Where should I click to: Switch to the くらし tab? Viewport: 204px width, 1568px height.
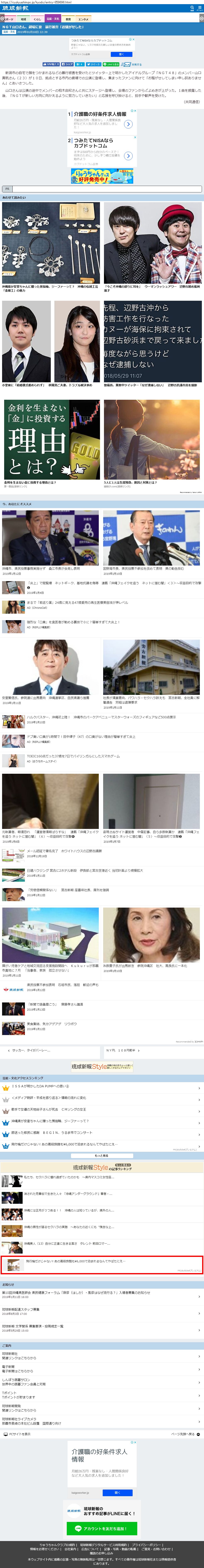point(38,19)
